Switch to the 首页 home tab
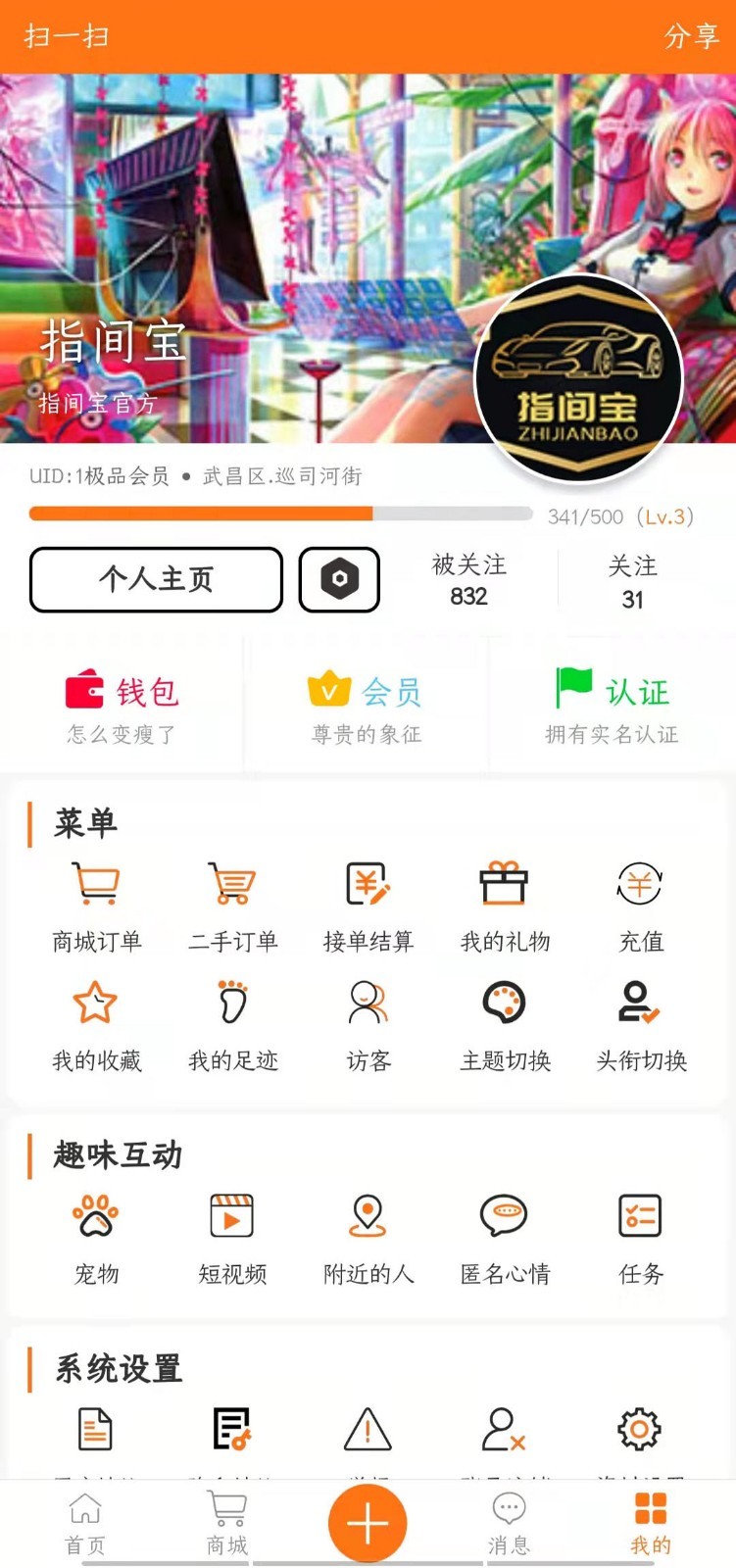 [85, 1523]
